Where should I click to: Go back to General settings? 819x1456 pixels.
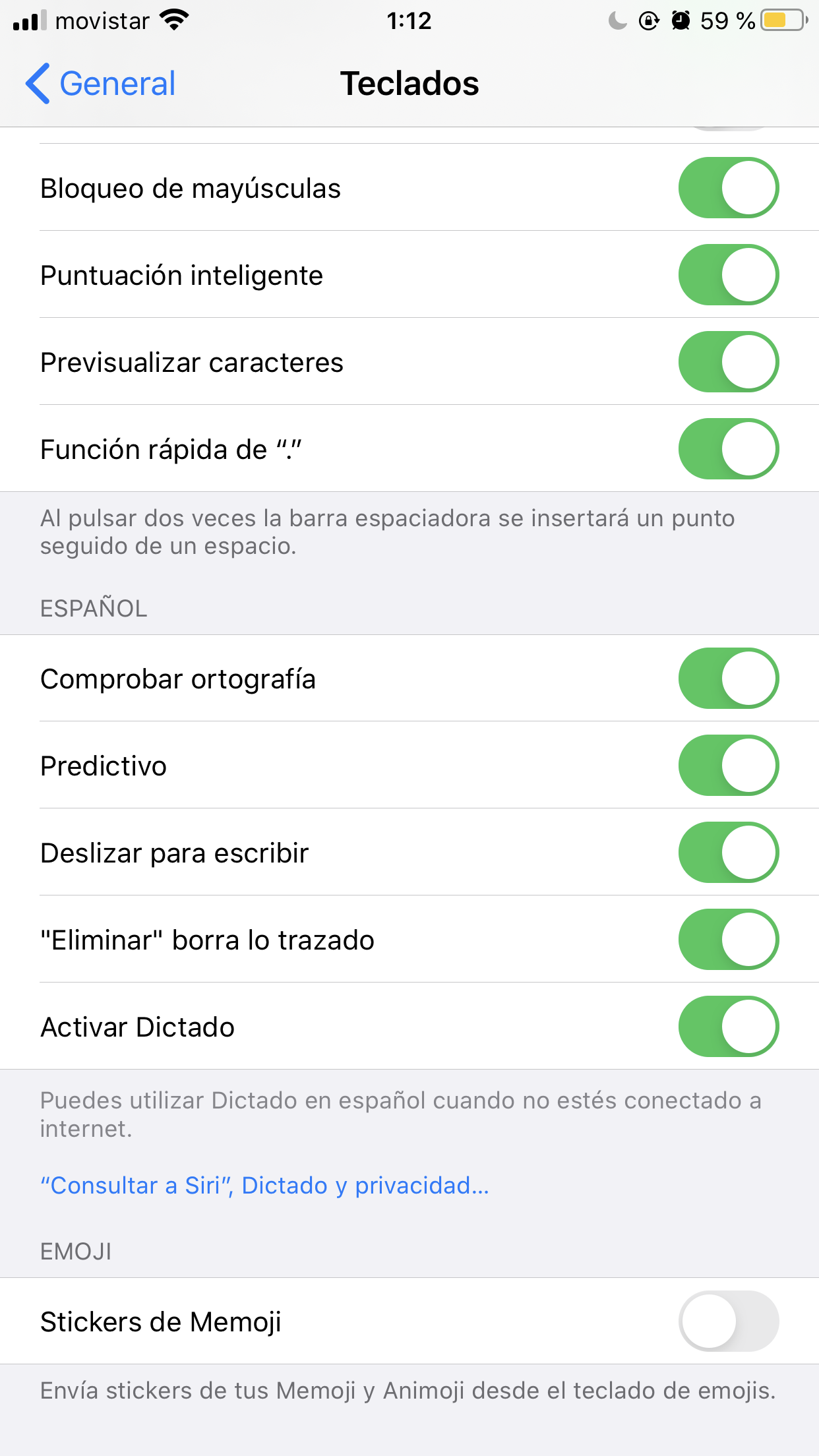click(101, 84)
